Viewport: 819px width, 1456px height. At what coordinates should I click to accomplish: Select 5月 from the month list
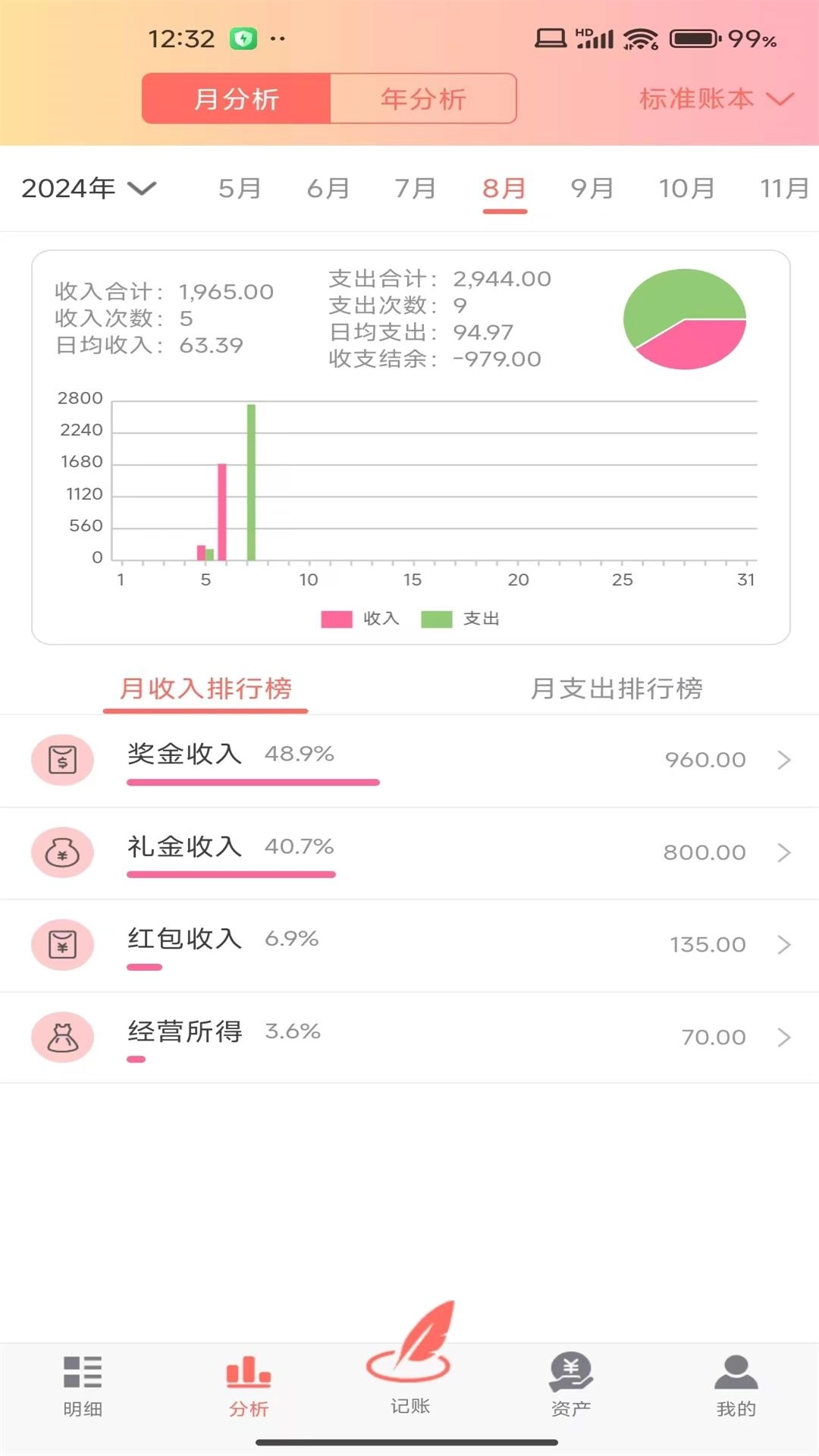tap(238, 189)
